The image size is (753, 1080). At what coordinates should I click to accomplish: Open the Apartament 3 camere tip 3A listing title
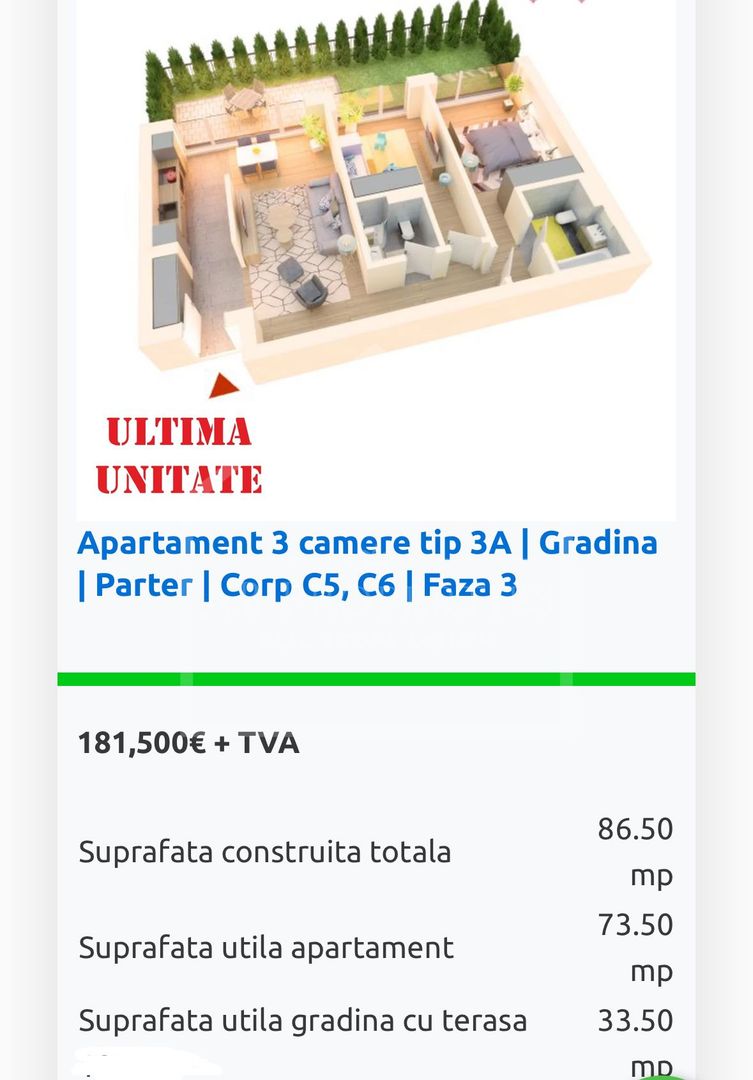367,563
